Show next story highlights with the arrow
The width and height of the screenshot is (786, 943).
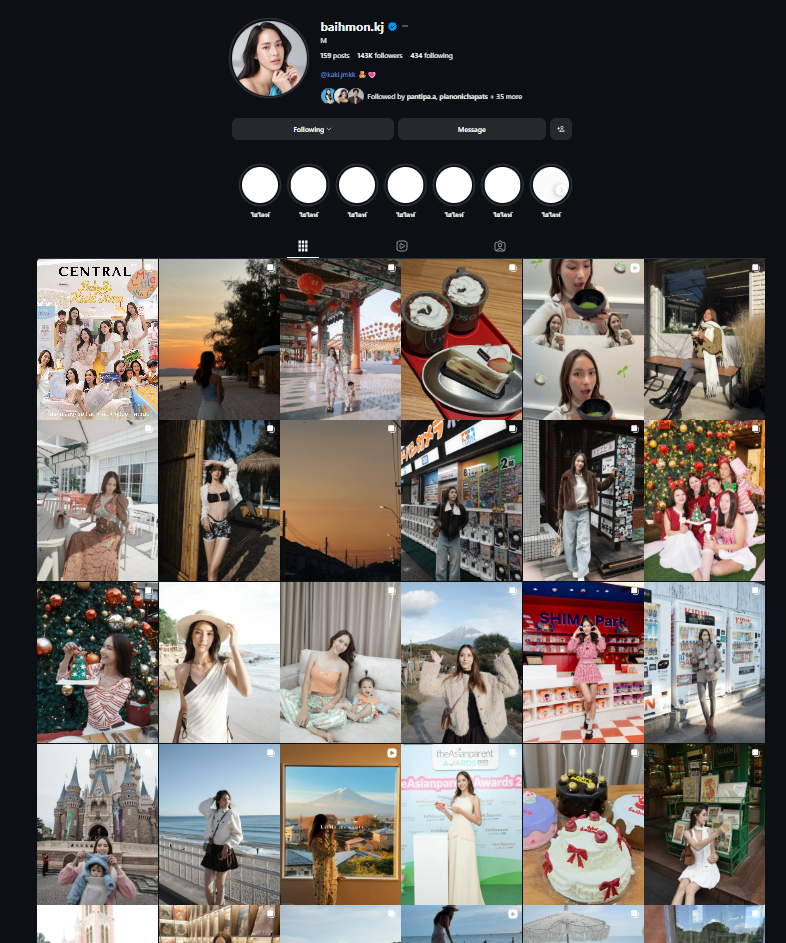(x=560, y=188)
